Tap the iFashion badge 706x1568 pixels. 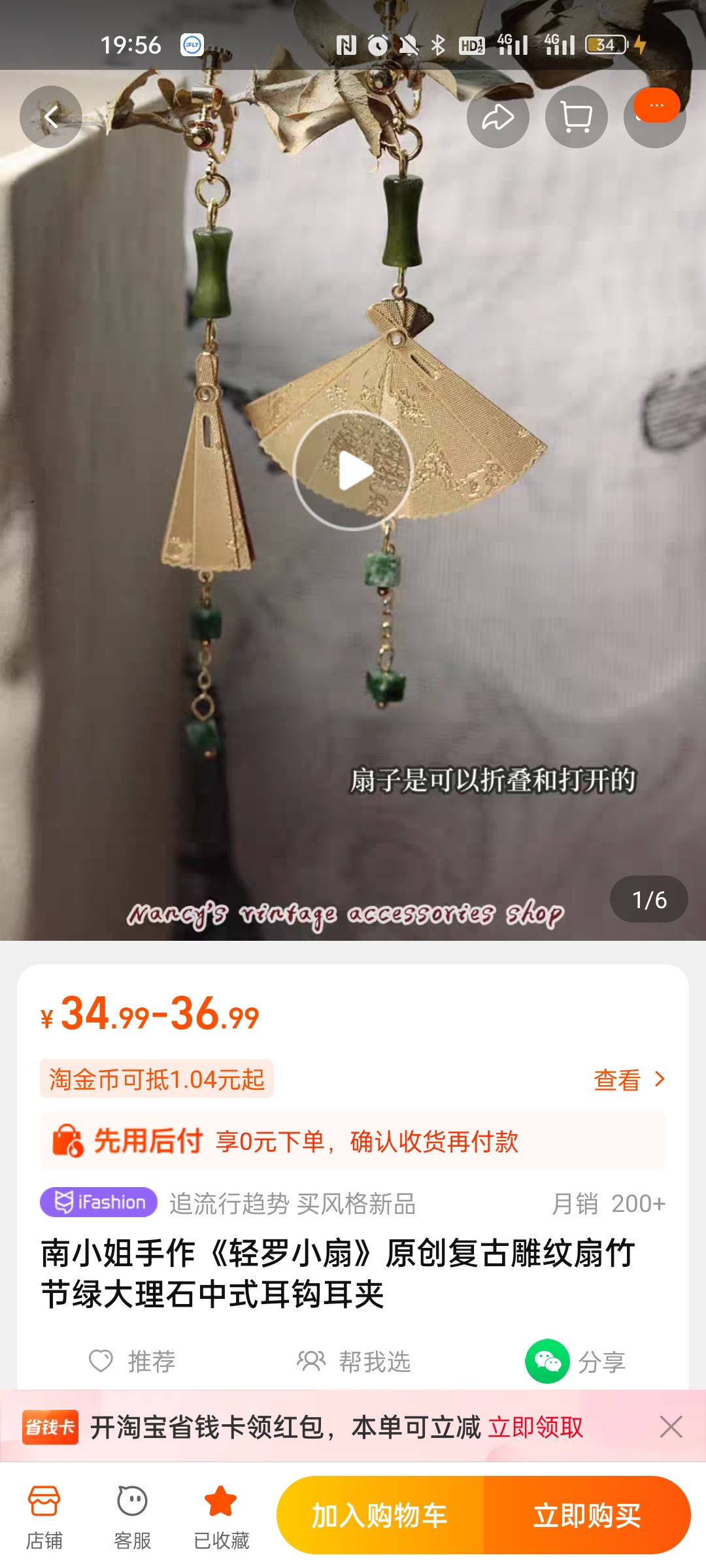99,1202
